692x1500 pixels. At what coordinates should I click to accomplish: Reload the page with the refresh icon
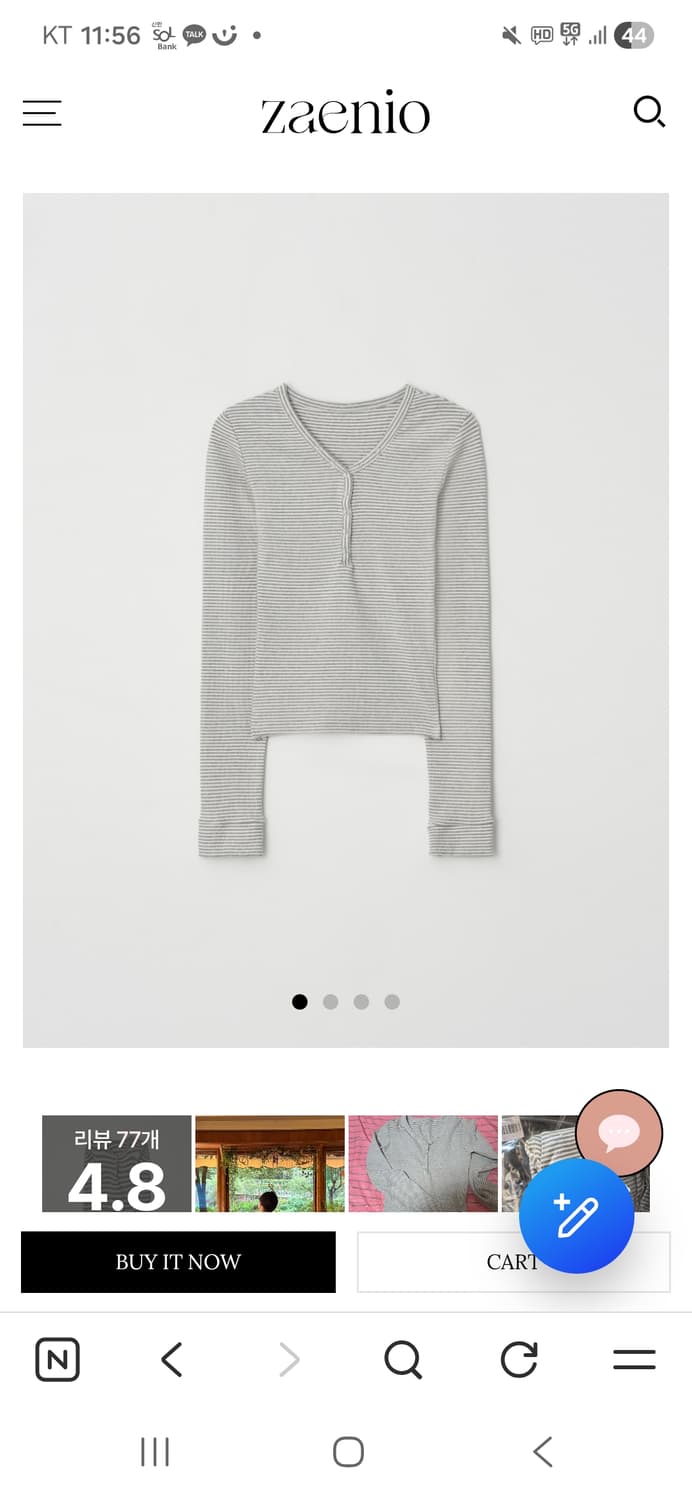(x=518, y=1360)
